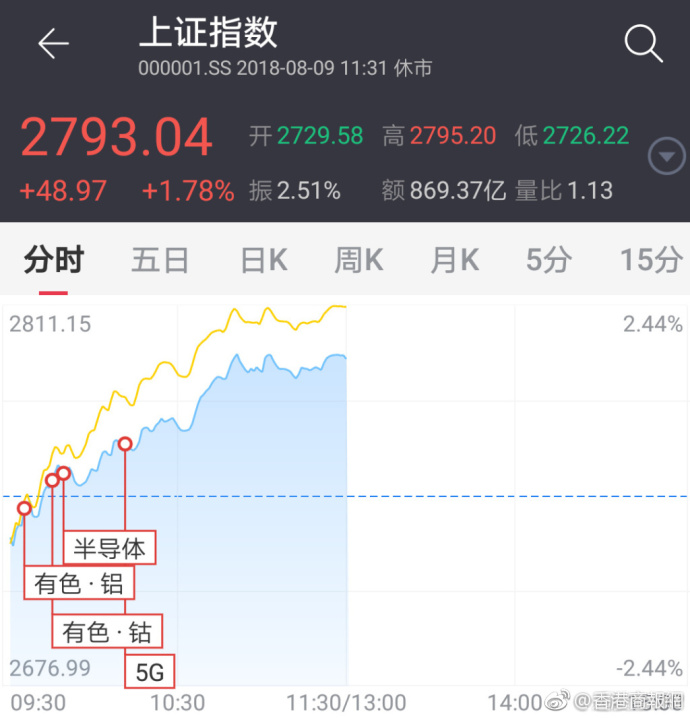This screenshot has height=718, width=690.
Task: Switch to the 日K tab
Action: [x=264, y=261]
